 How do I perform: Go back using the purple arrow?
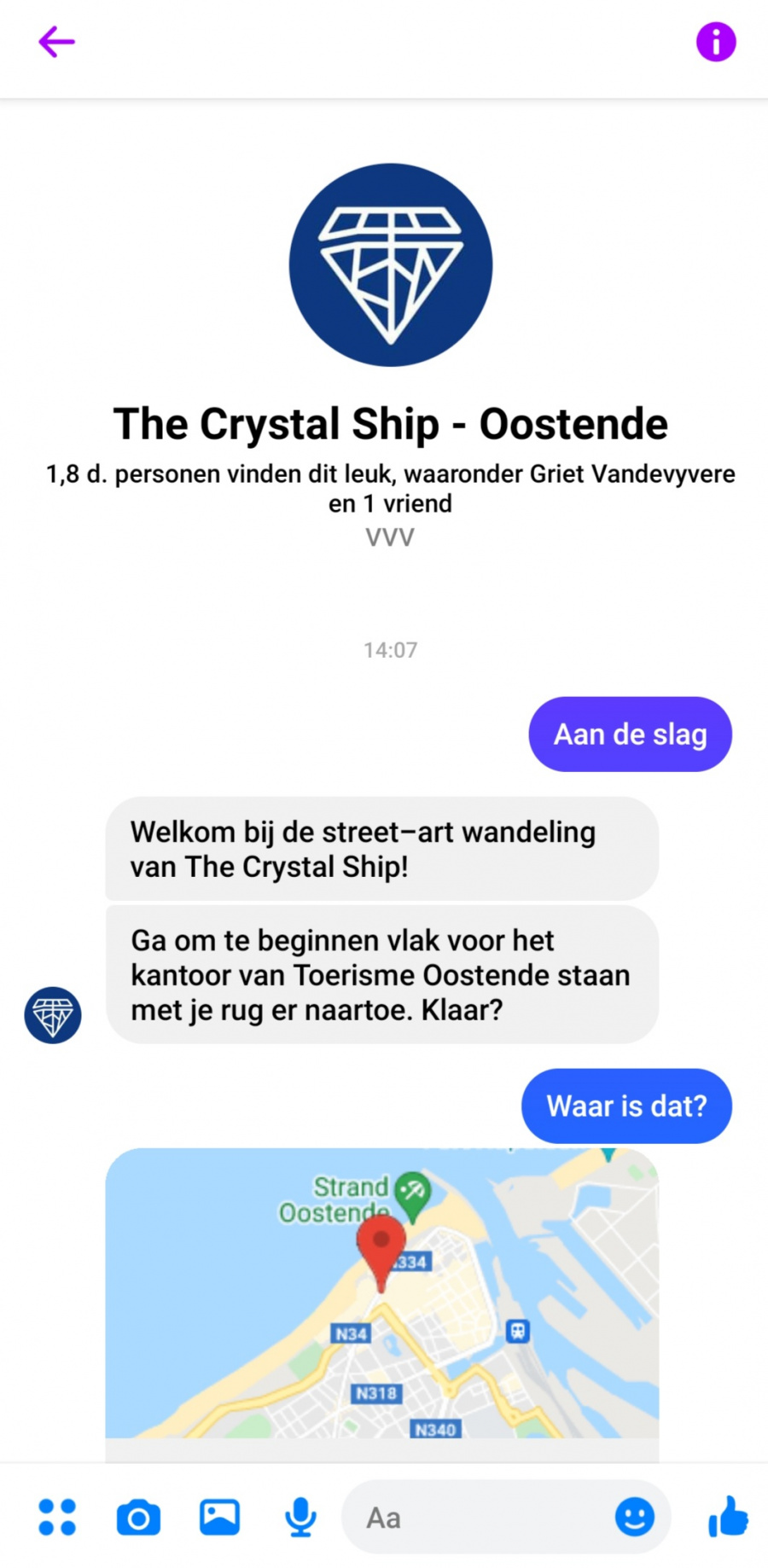(56, 41)
